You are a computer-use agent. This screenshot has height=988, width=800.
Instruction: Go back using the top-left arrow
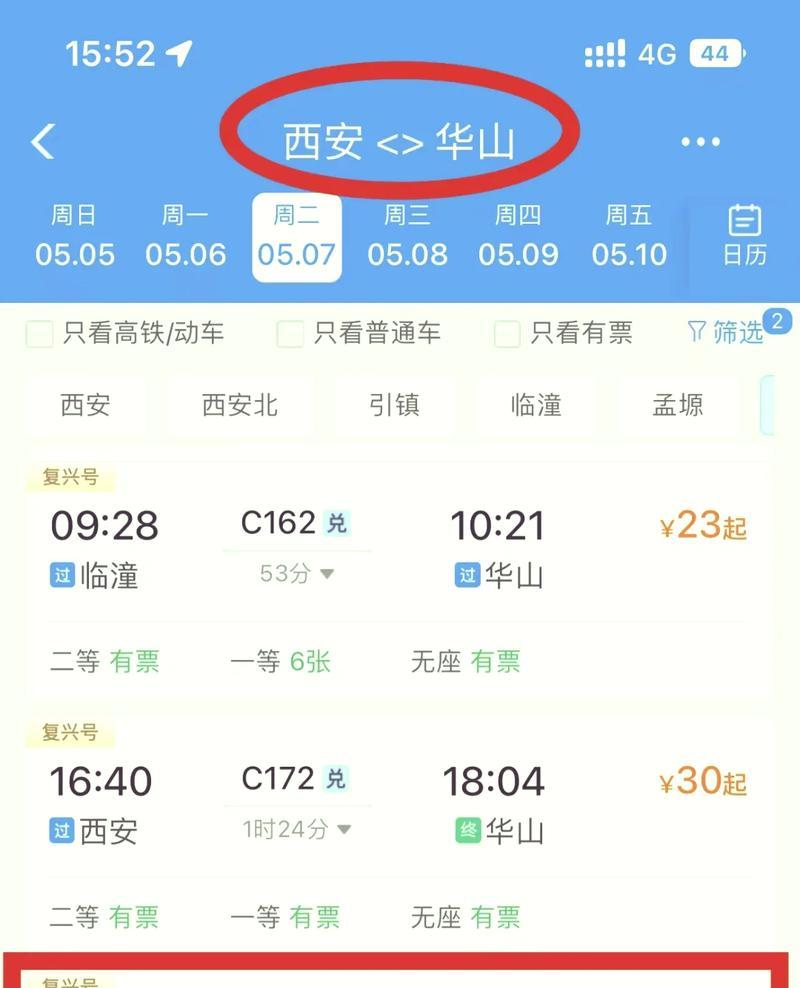coord(43,142)
